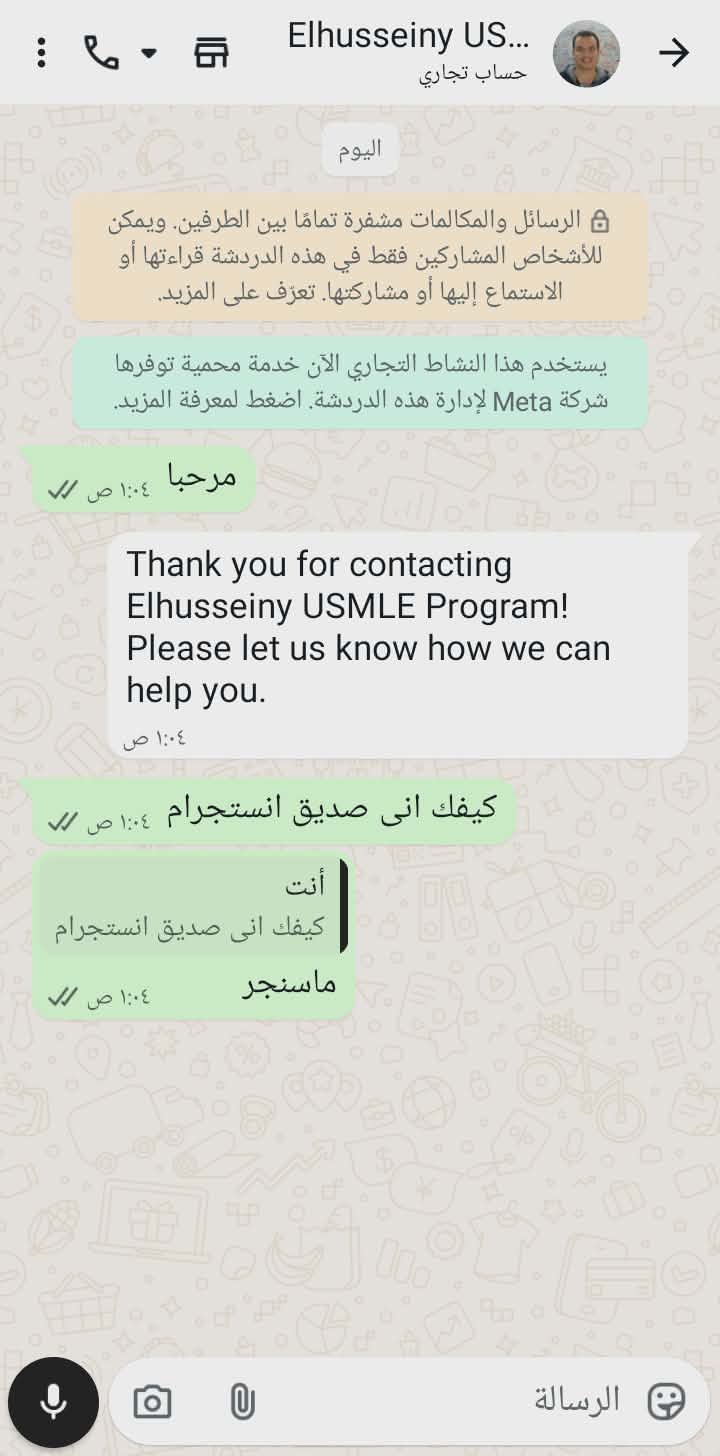Image resolution: width=720 pixels, height=1456 pixels.
Task: Focus the message text field
Action: coord(450,1401)
